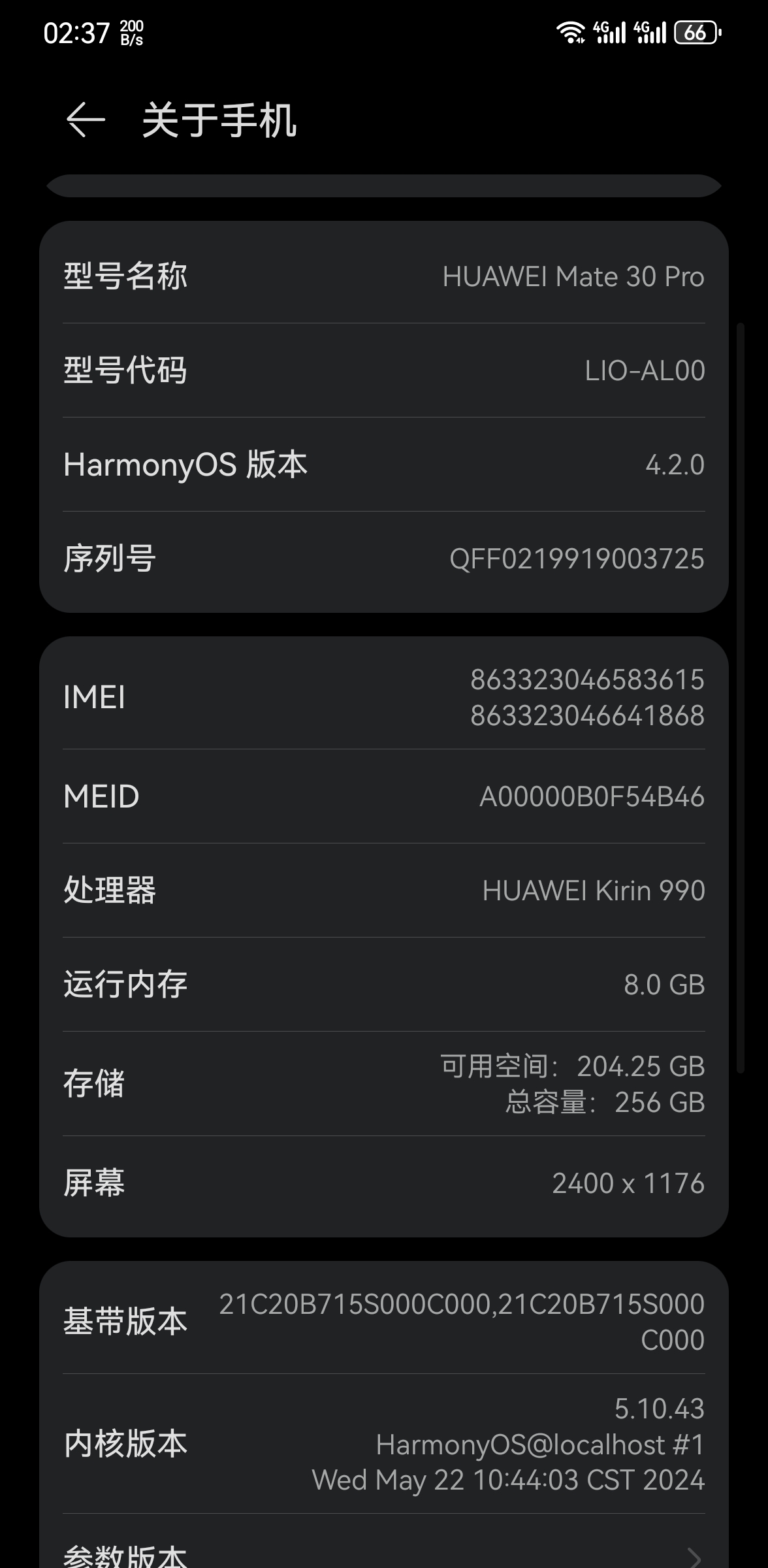Tap the 内核版本 entry to expand details

[x=384, y=1444]
